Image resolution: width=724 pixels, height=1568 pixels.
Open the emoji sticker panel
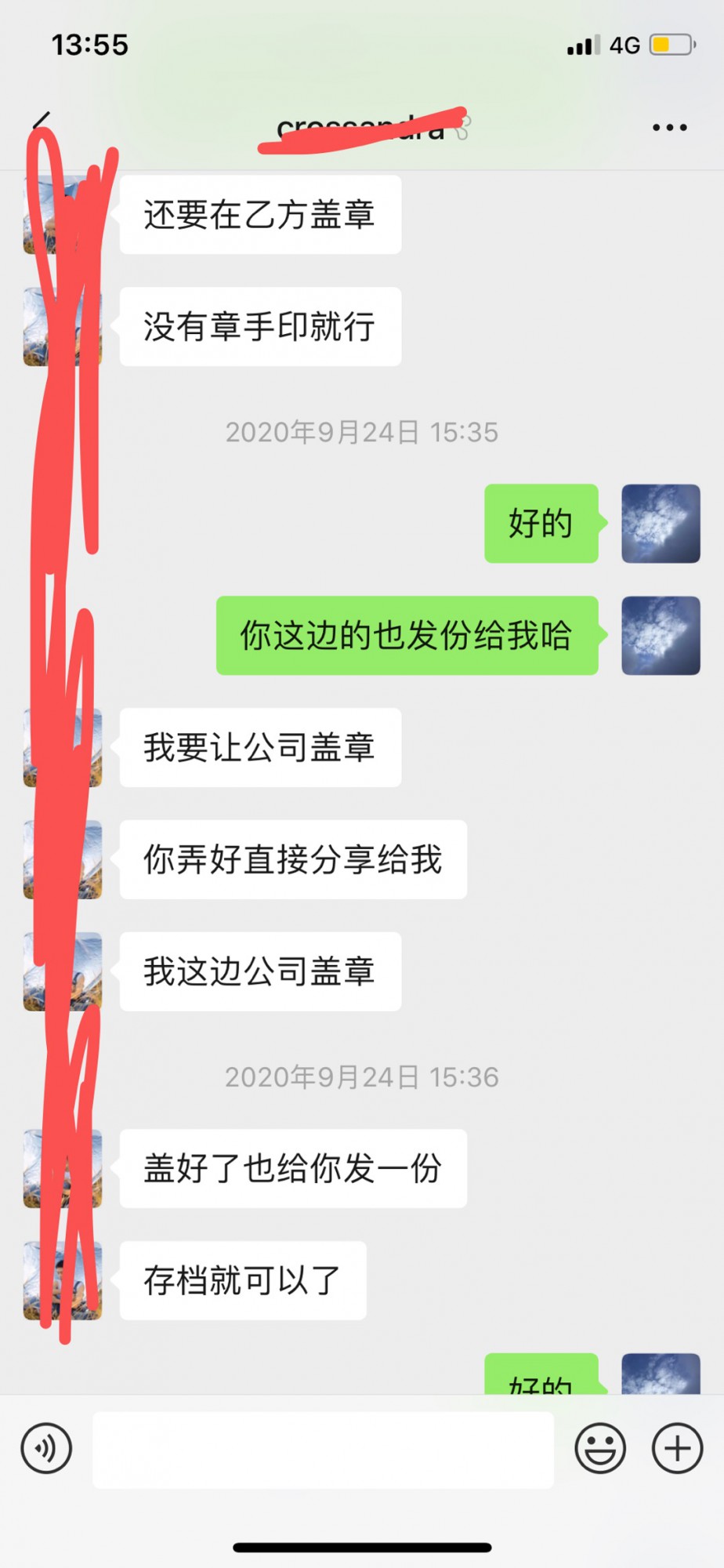(600, 1448)
